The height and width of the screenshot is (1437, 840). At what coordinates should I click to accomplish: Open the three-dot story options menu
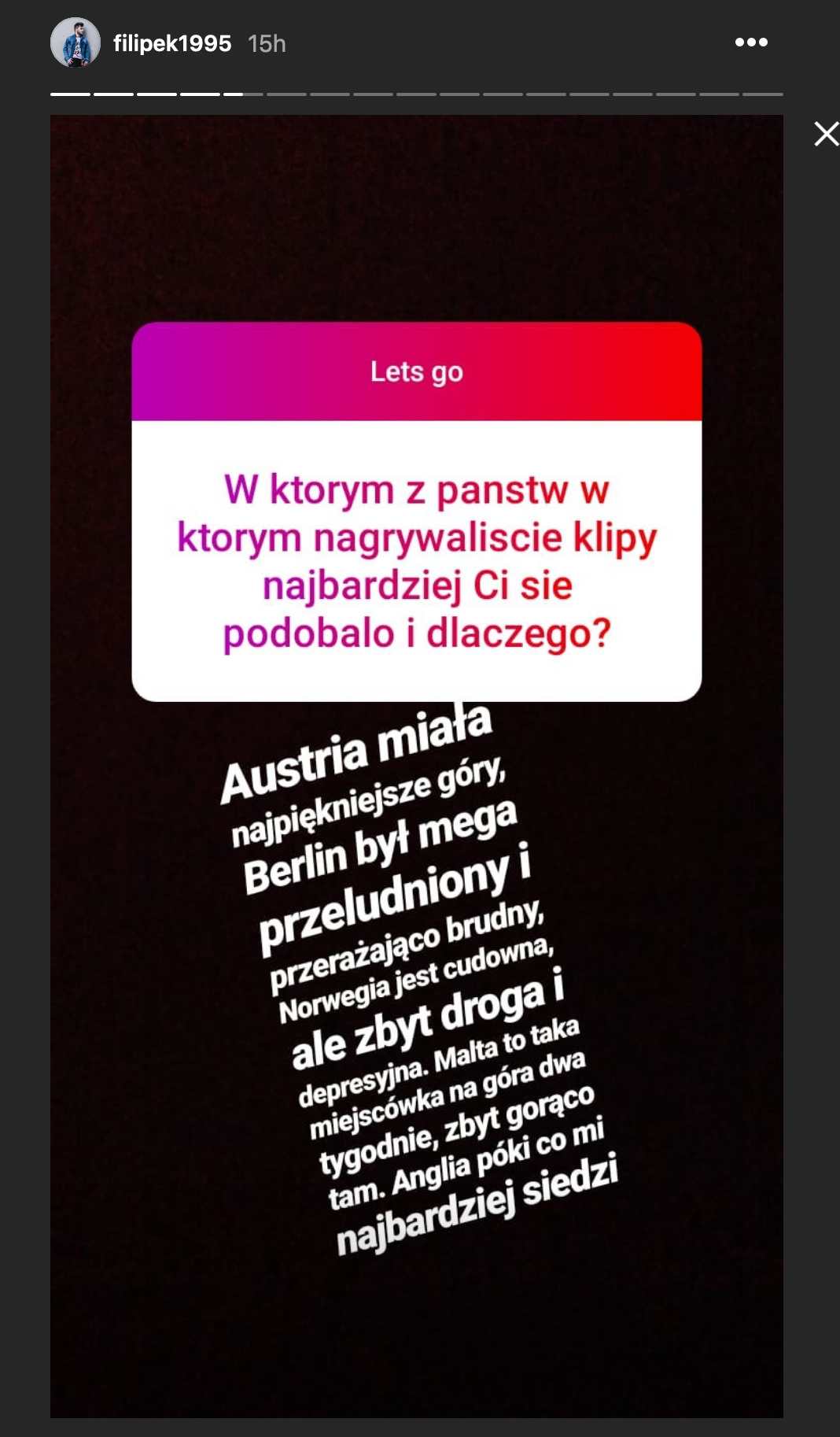pyautogui.click(x=751, y=42)
